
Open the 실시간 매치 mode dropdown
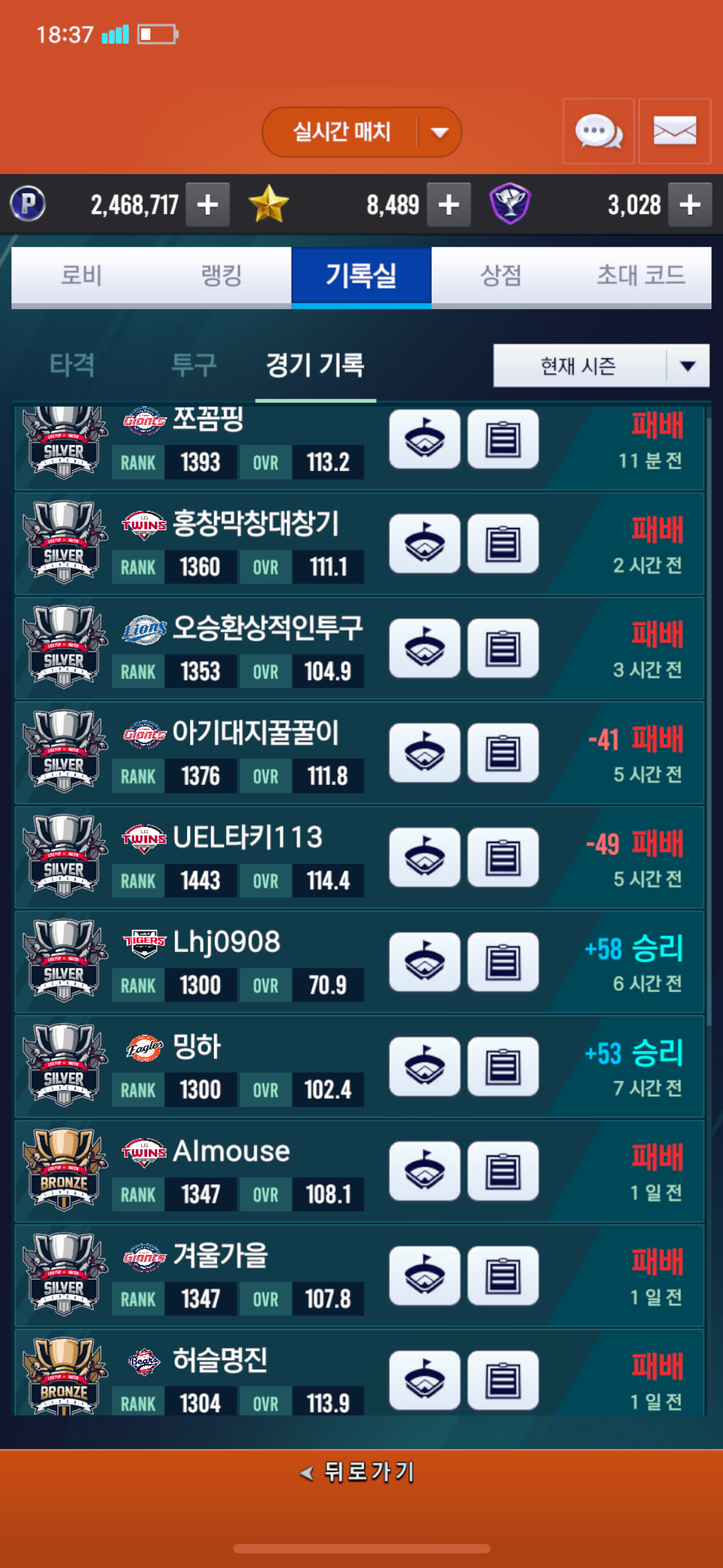pyautogui.click(x=438, y=133)
